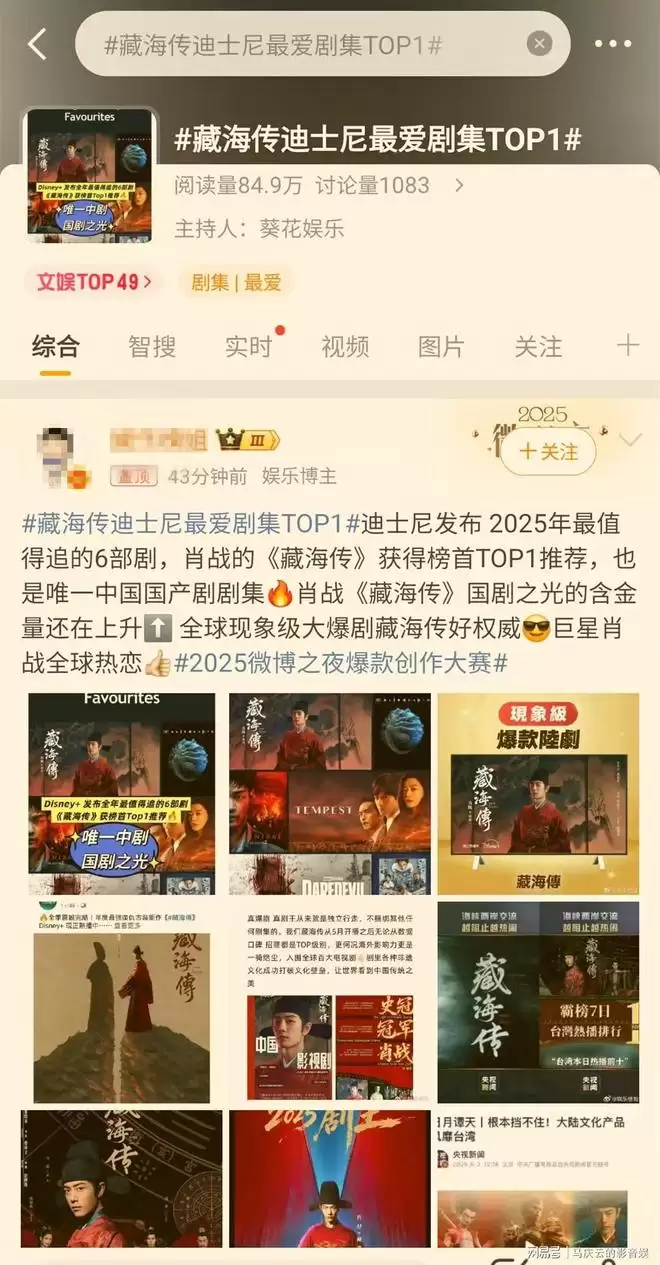The height and width of the screenshot is (1265, 660).
Task: Switch to the 关注 tab
Action: 538,346
